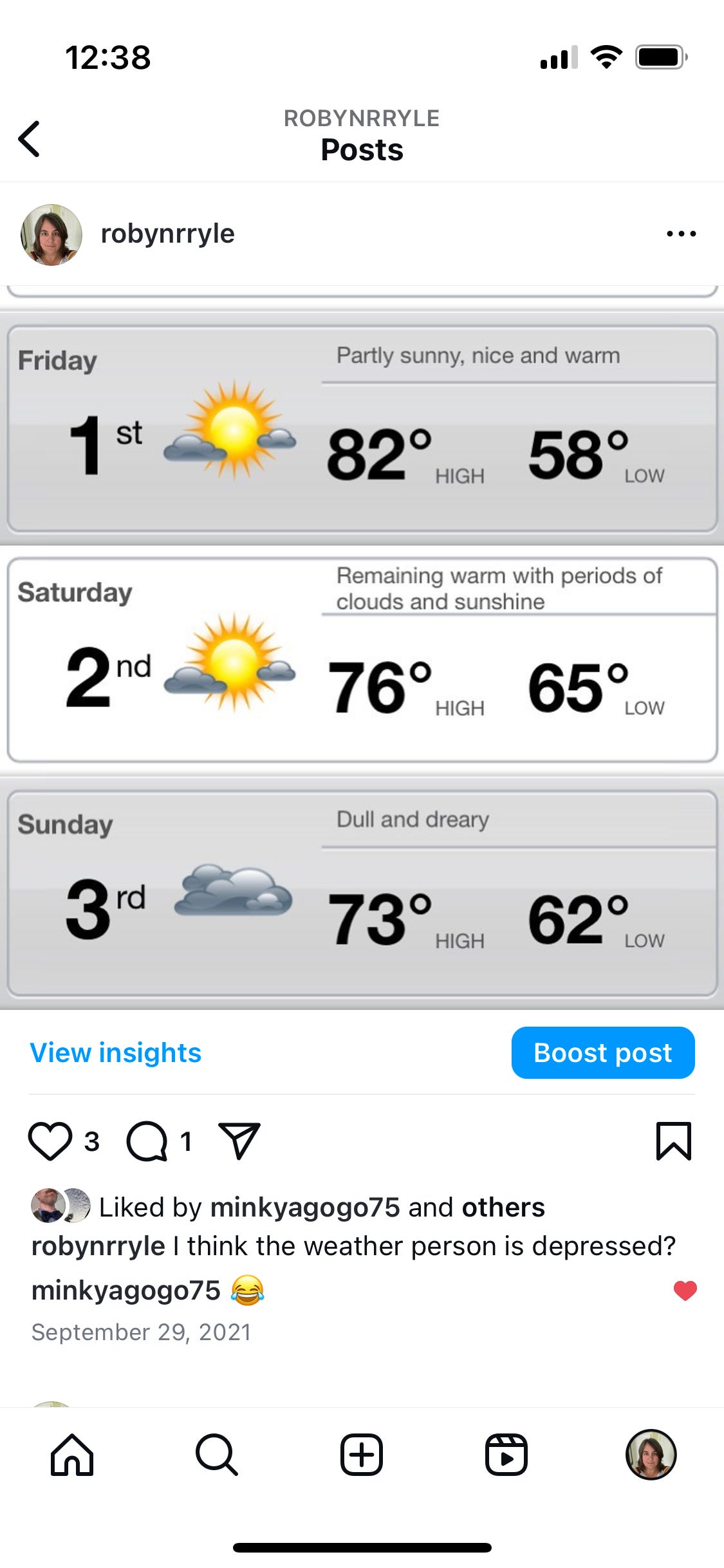
Task: Go to your Profile tab
Action: 651,1455
